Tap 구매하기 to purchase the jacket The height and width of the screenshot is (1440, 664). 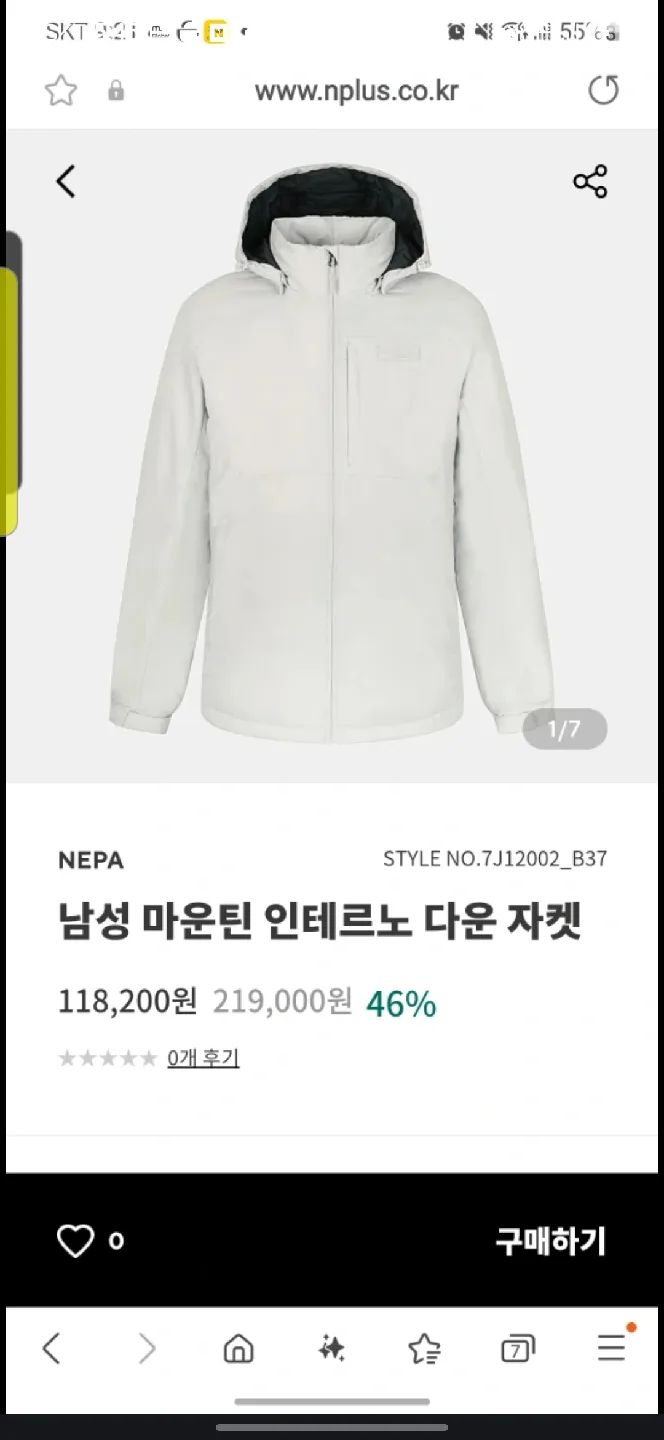pos(551,1241)
